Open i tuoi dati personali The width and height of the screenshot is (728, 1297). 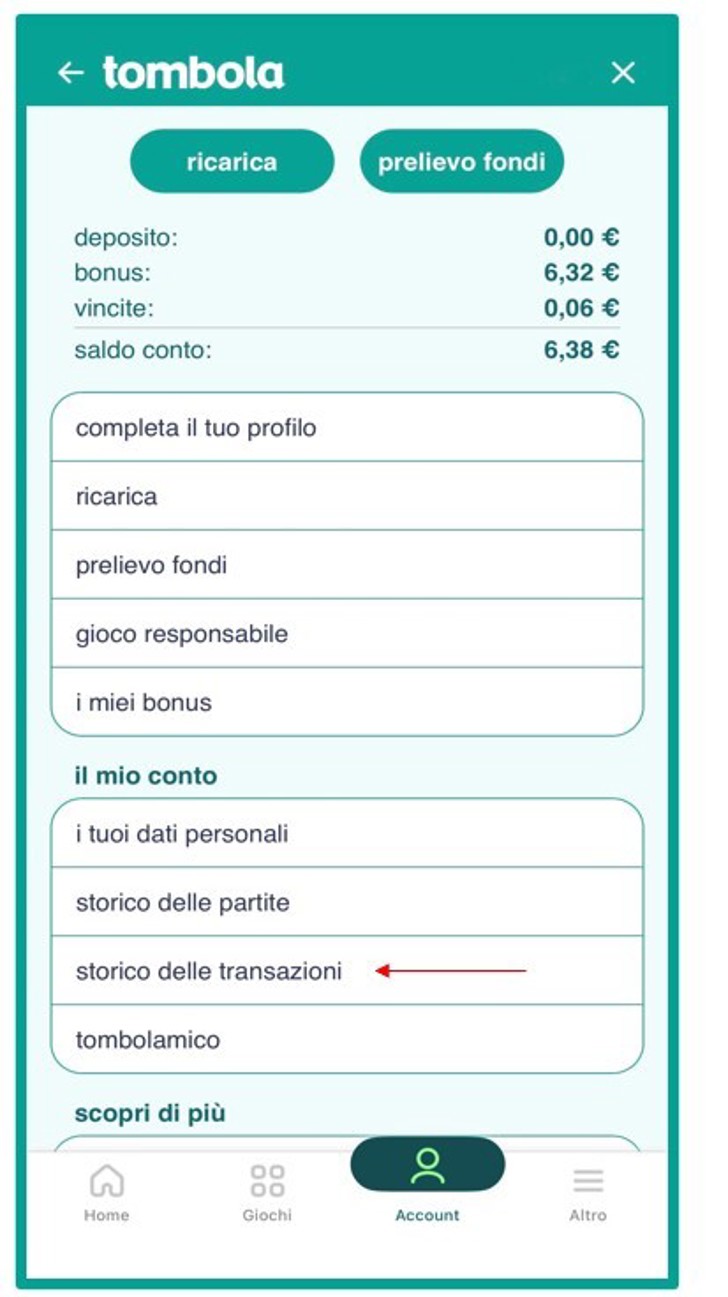[346, 834]
